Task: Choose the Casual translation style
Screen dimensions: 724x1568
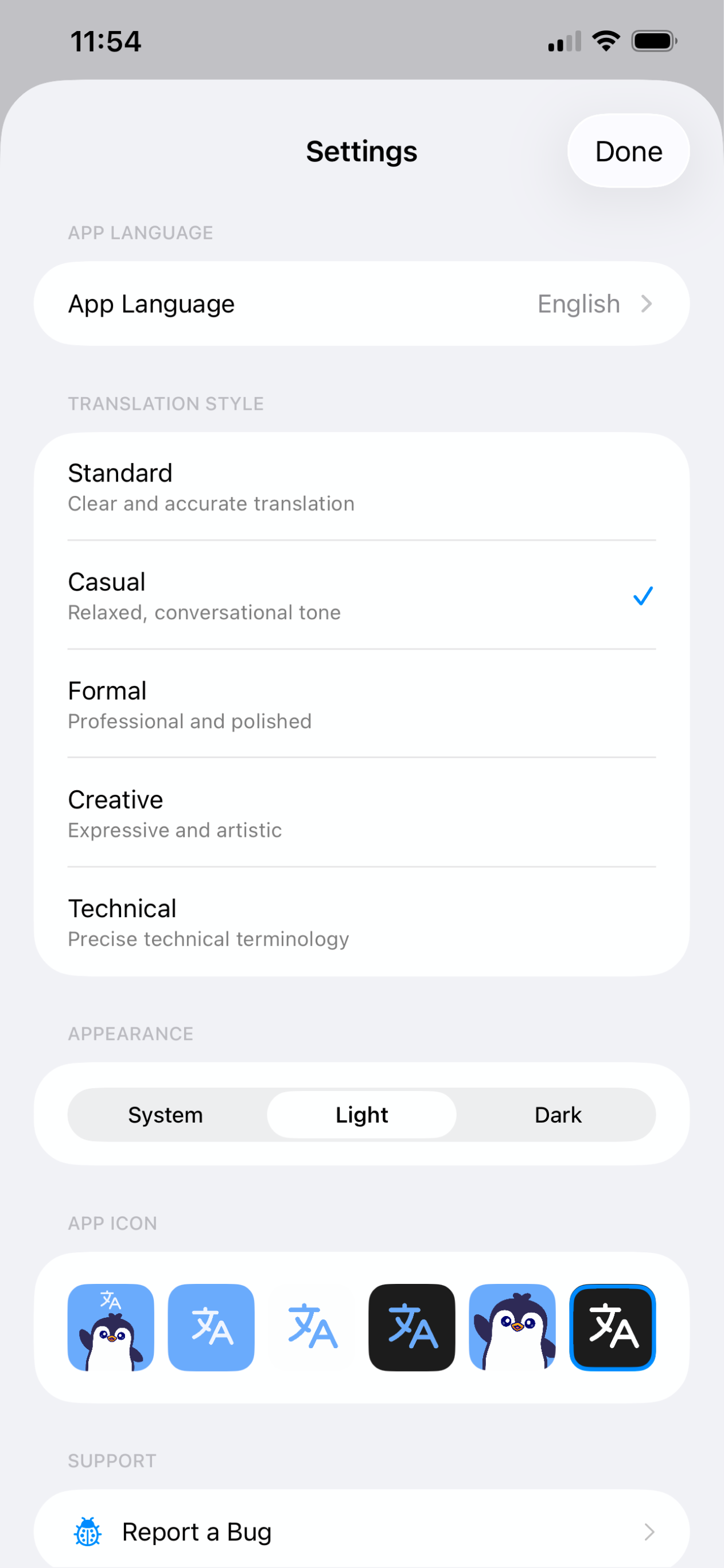Action: 361,595
